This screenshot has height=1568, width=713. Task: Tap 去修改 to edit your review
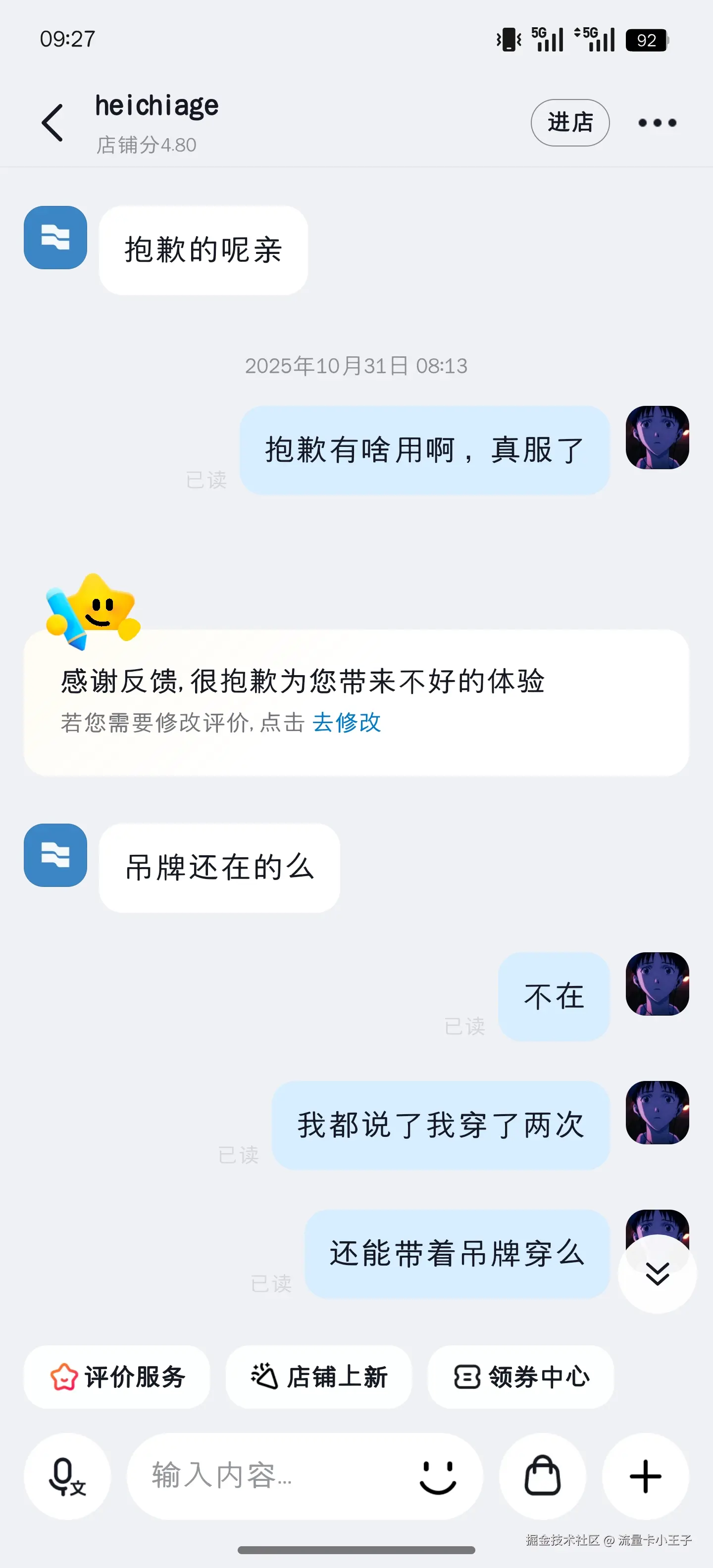pyautogui.click(x=347, y=723)
